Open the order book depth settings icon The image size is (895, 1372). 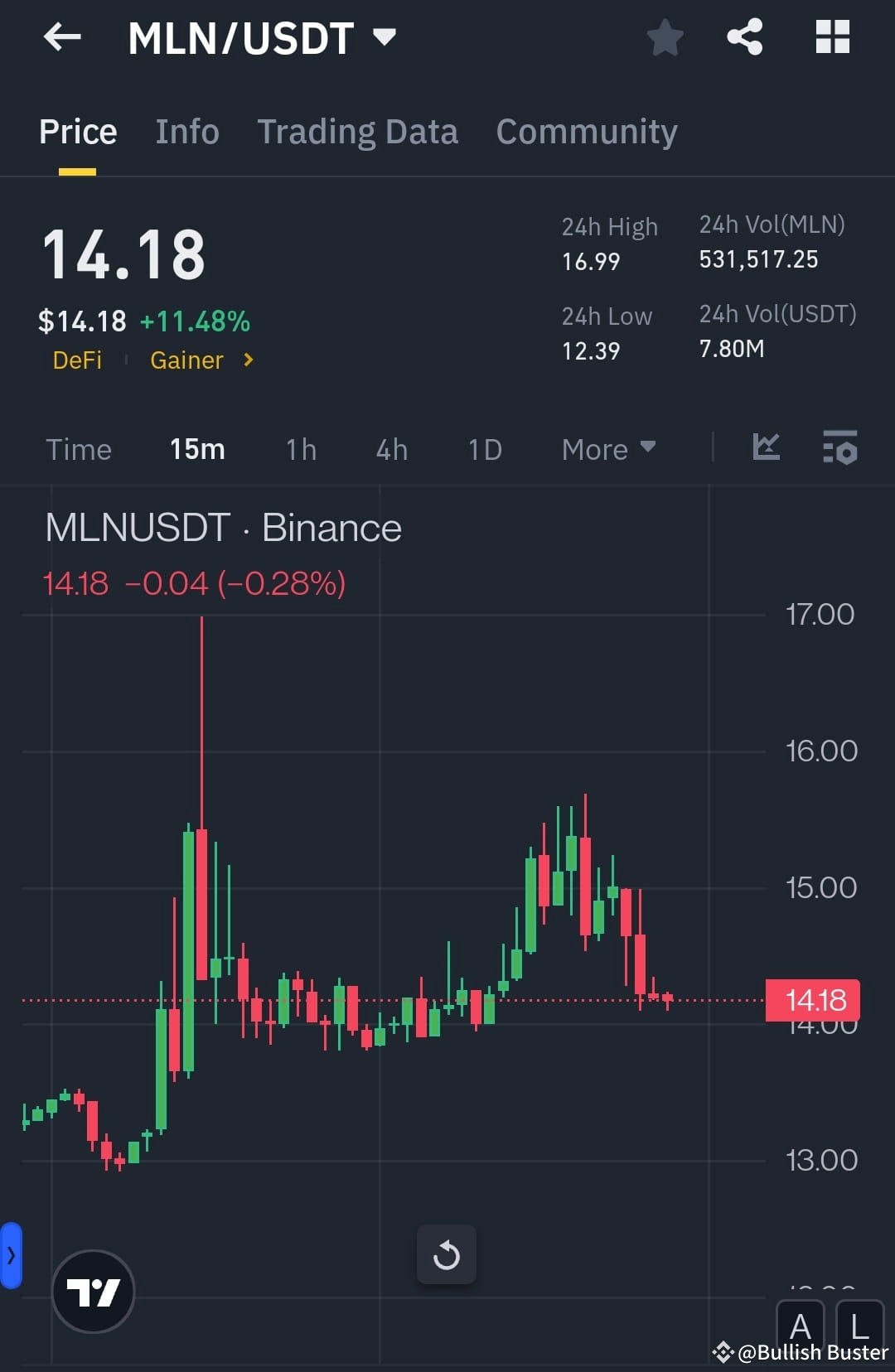[839, 449]
